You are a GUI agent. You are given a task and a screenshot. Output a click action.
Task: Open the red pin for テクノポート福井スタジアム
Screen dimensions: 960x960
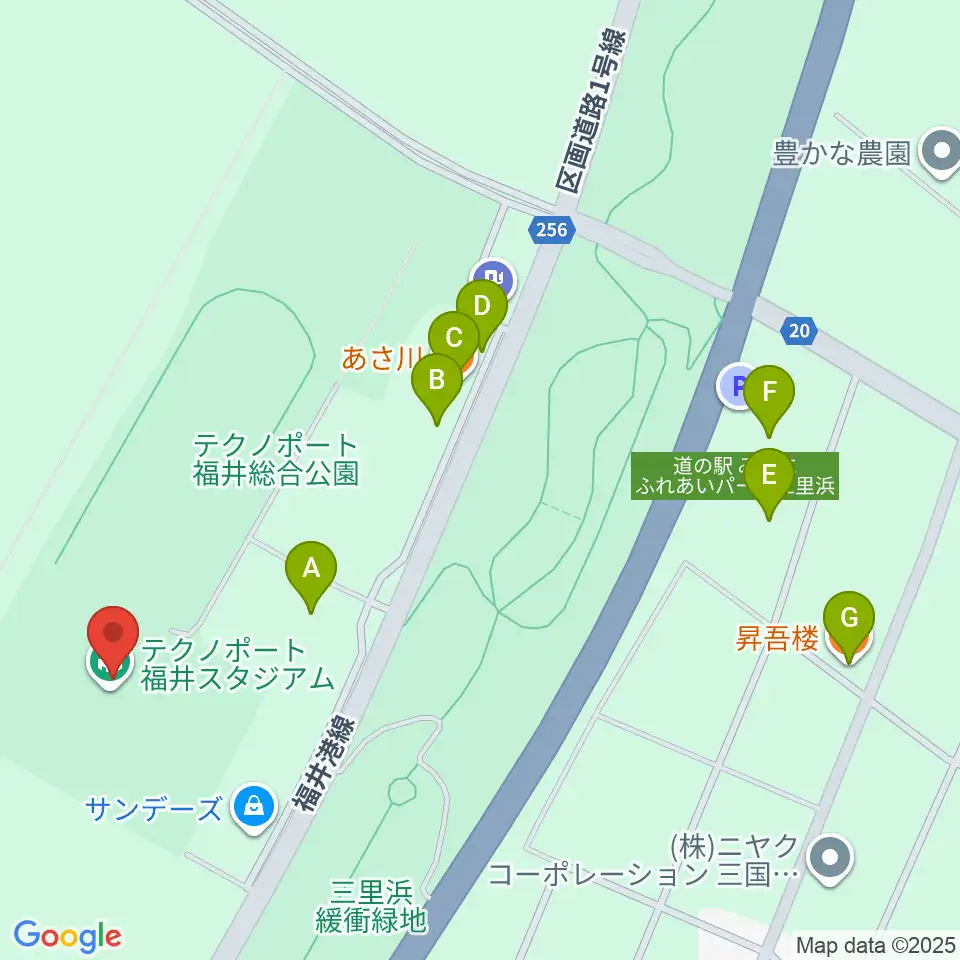click(x=113, y=636)
